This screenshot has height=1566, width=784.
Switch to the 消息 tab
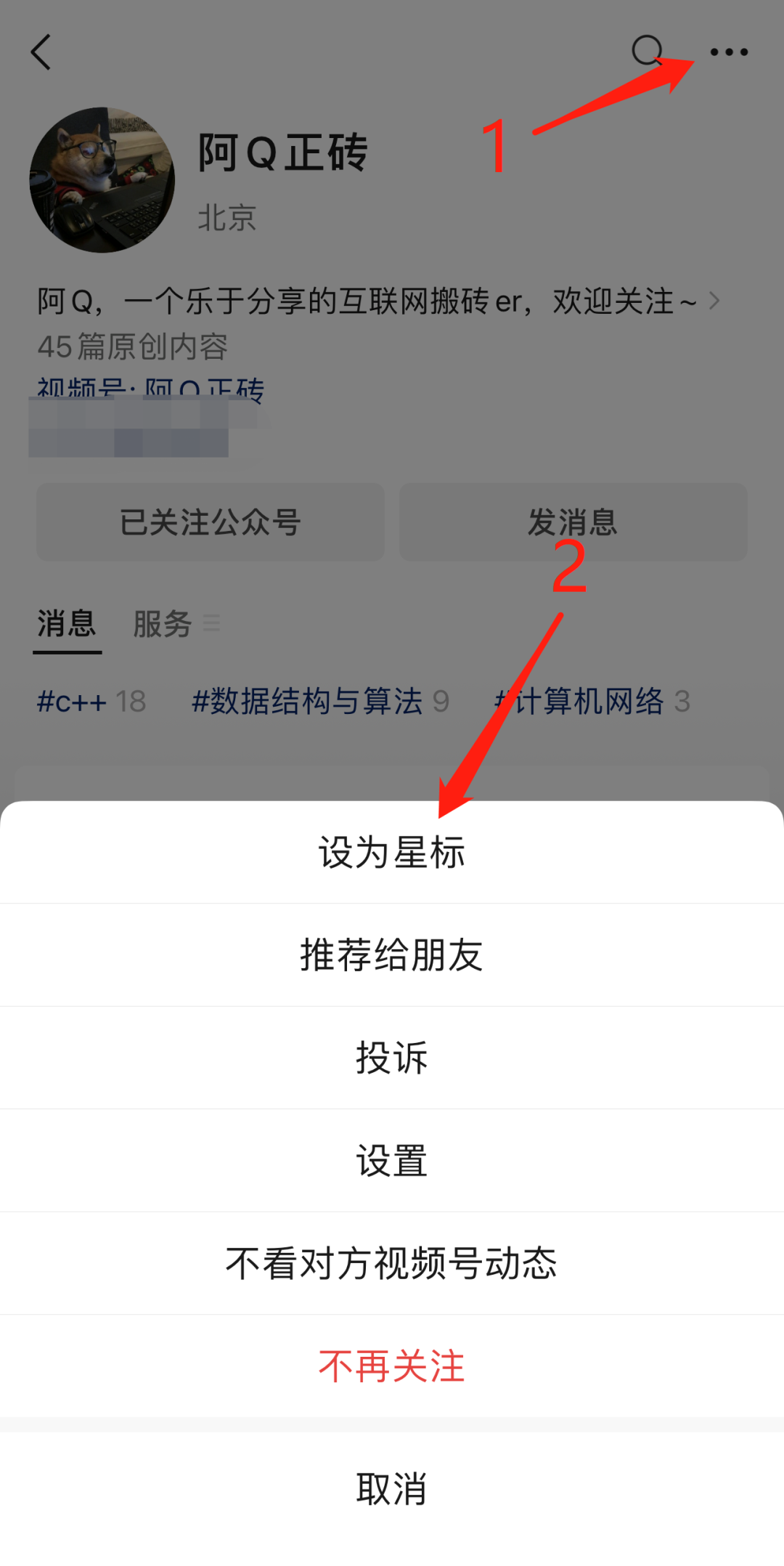(67, 624)
